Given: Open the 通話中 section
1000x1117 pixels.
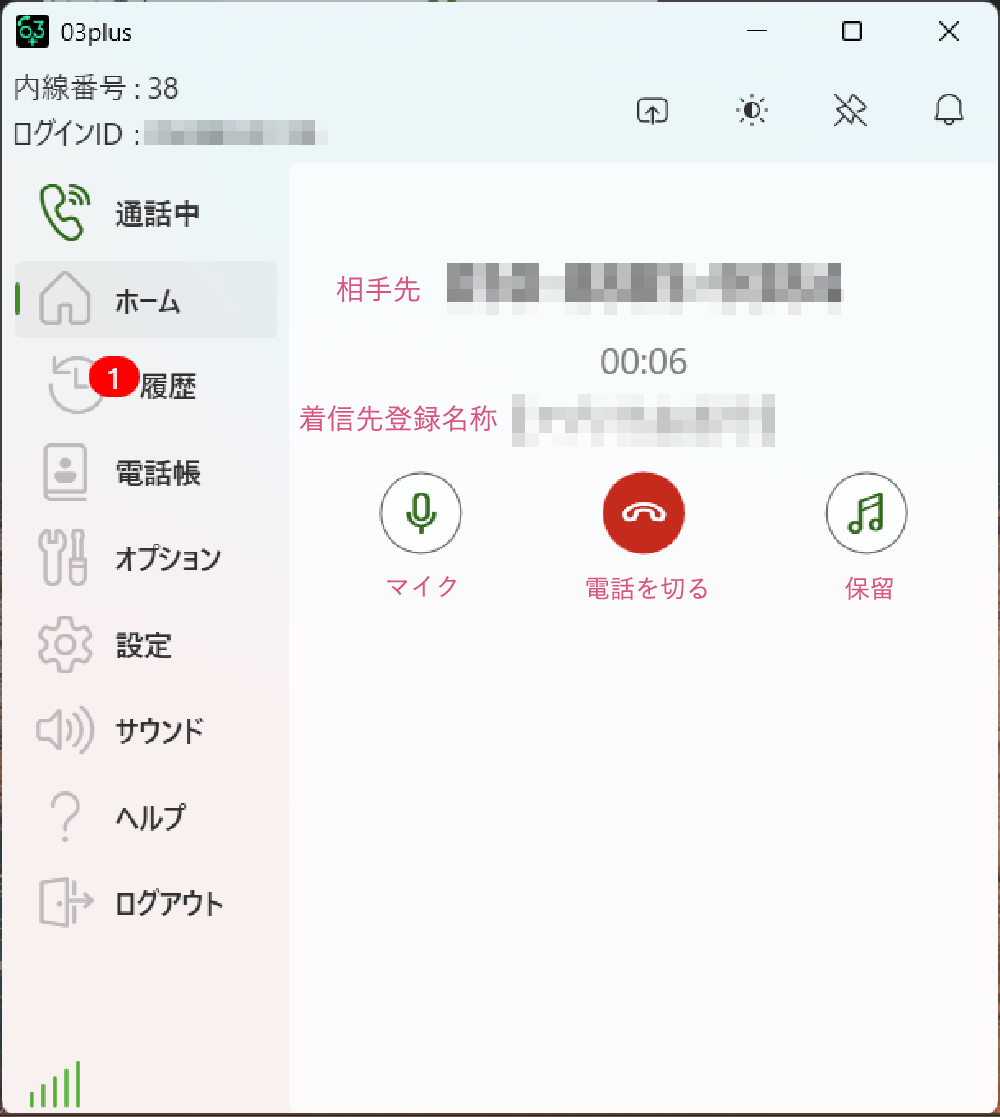Looking at the screenshot, I should 145,214.
